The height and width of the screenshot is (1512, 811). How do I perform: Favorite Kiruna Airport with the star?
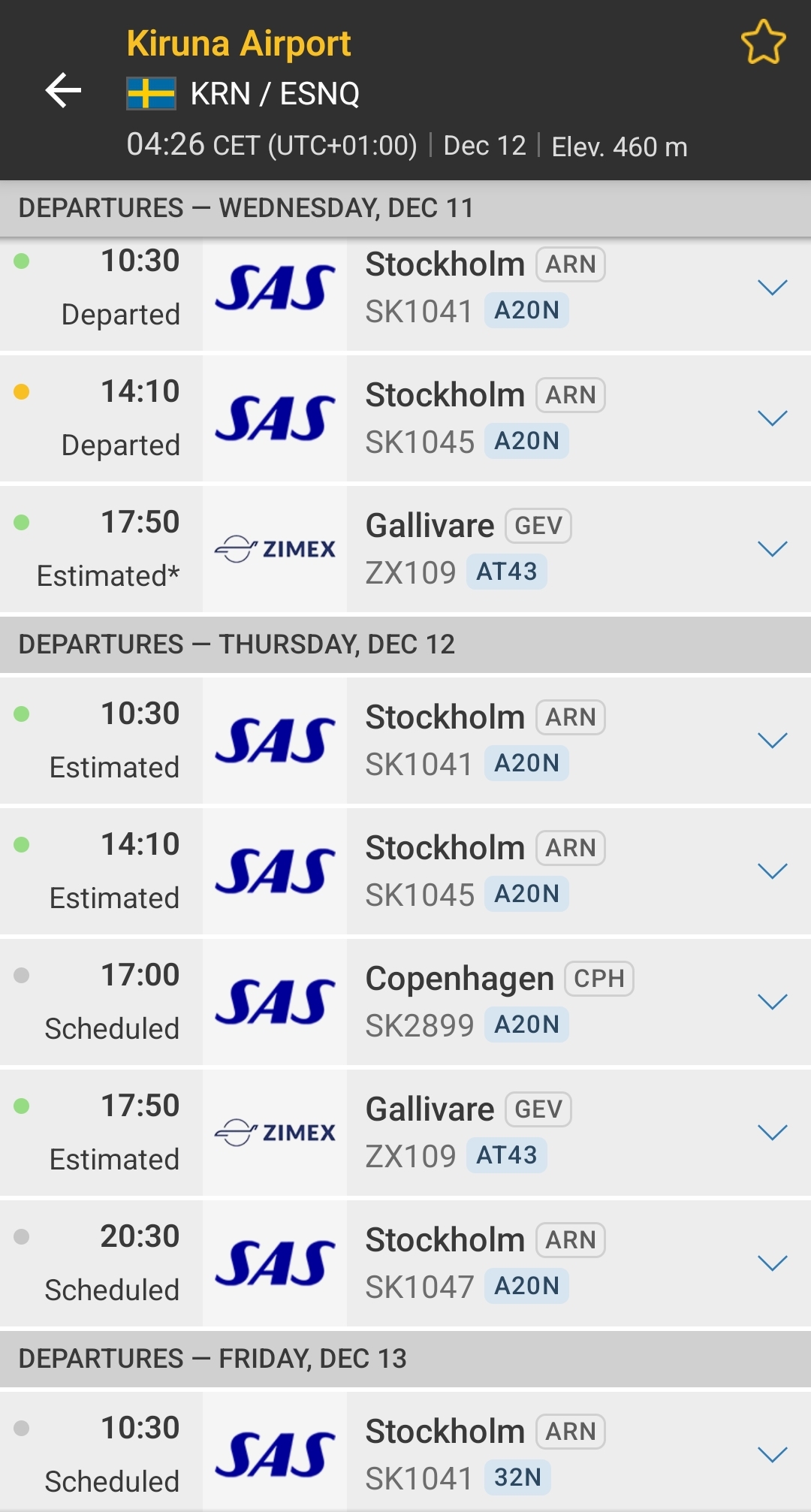[764, 43]
